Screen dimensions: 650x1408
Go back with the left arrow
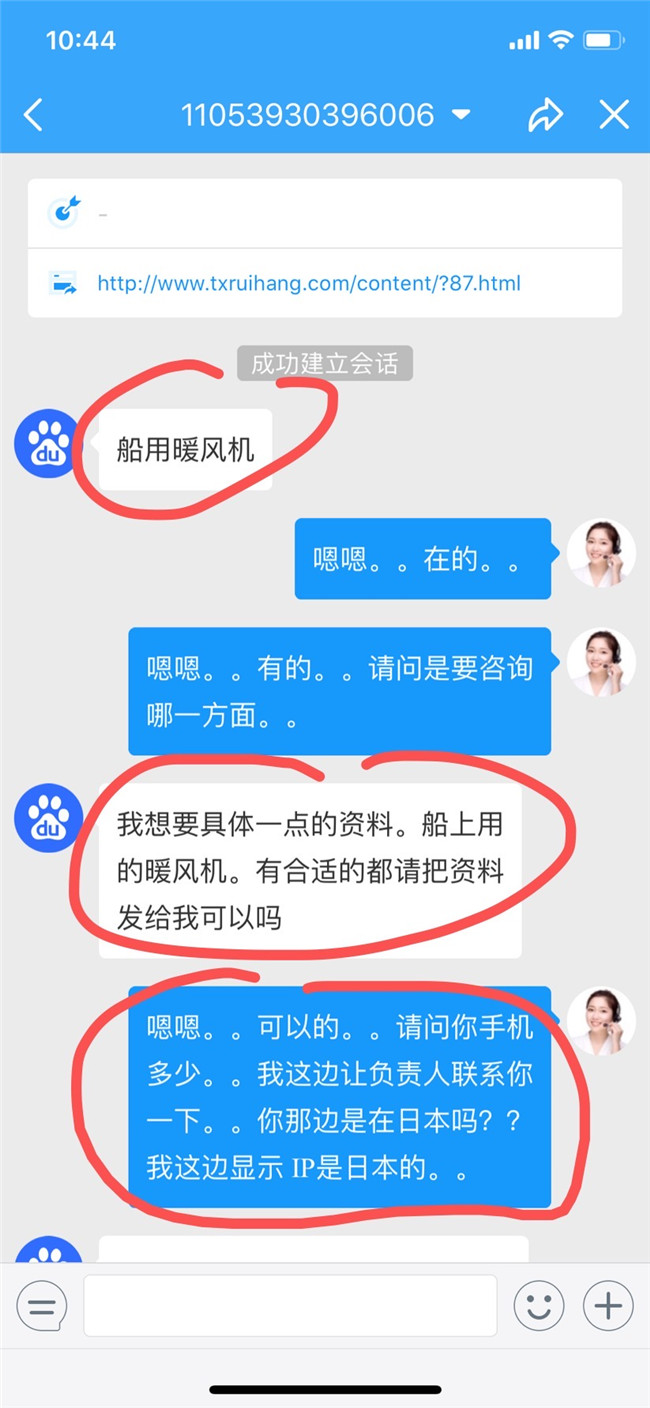[x=34, y=115]
